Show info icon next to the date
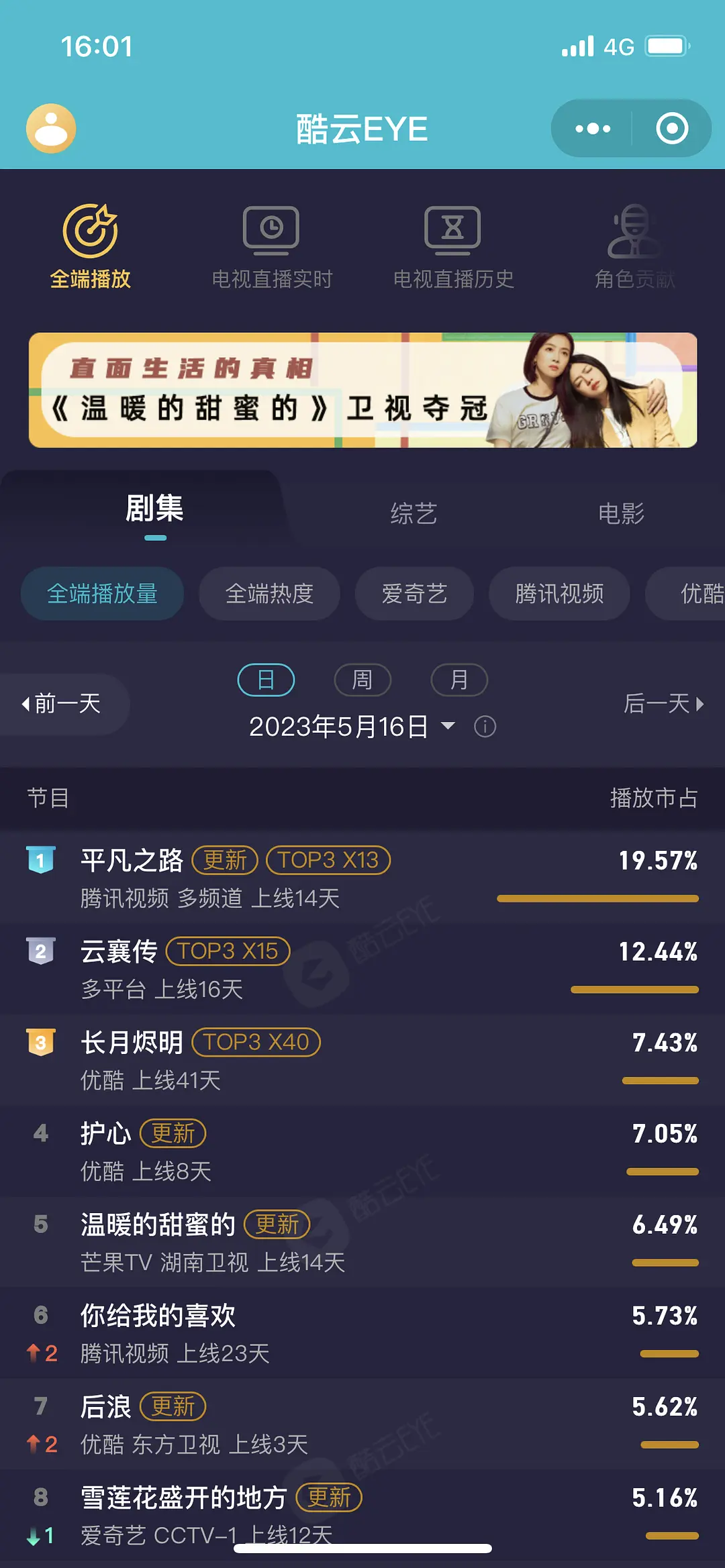This screenshot has width=725, height=1568. (x=485, y=727)
